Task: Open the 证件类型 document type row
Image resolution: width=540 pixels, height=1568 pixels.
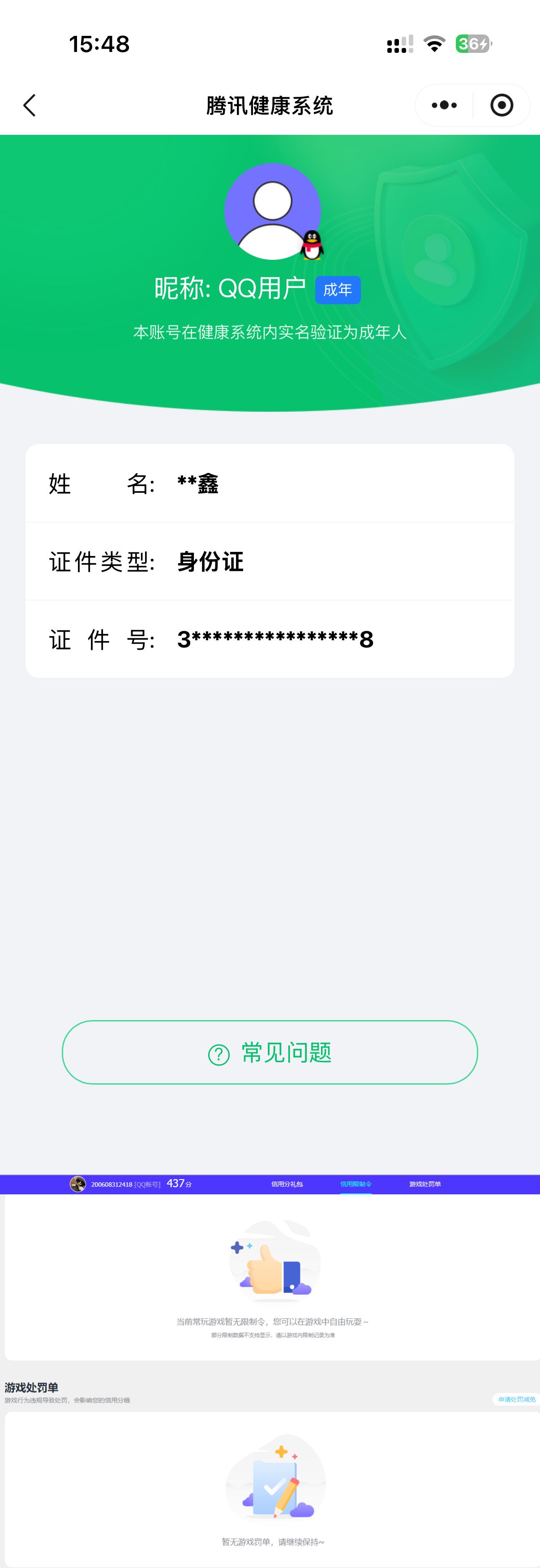Action: [270, 561]
